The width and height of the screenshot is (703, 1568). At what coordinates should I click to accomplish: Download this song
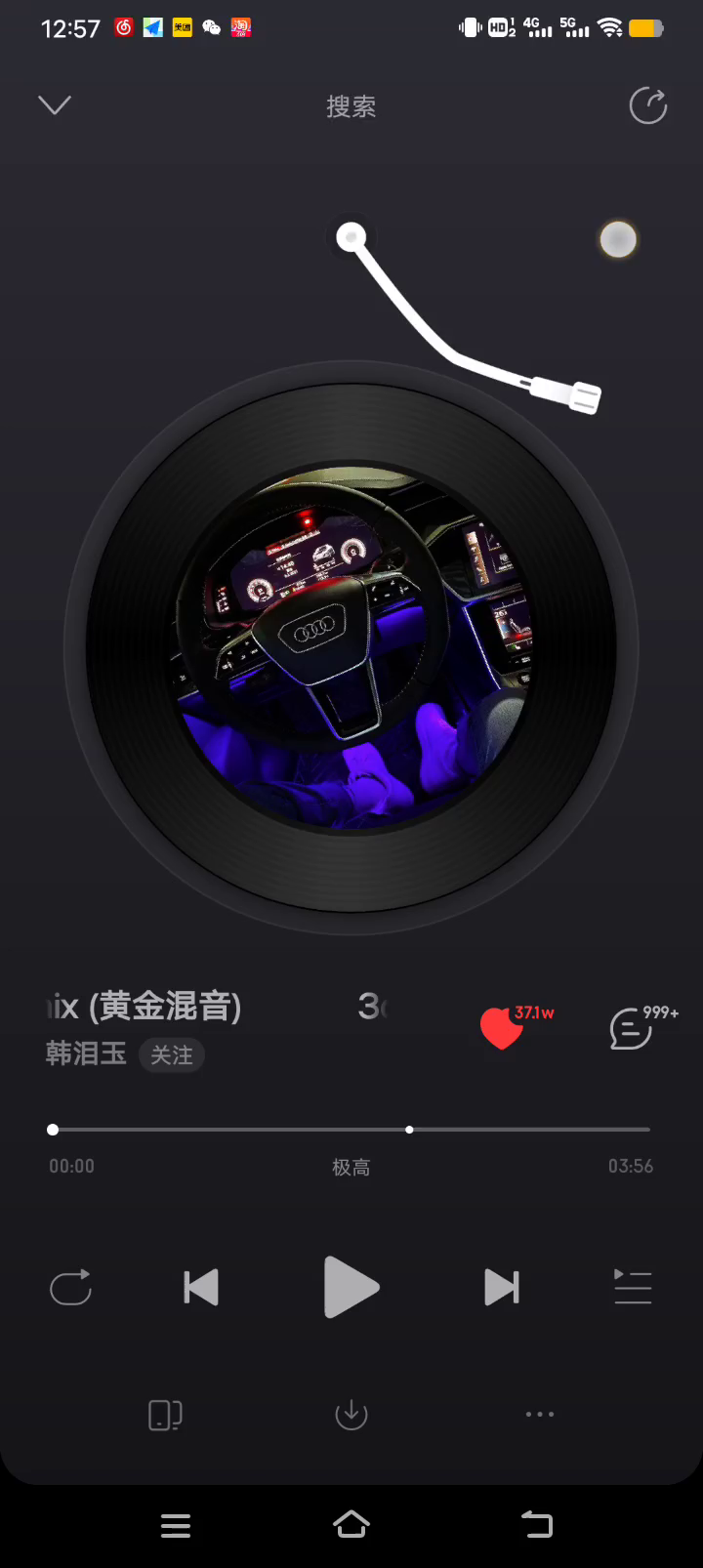click(x=351, y=1415)
